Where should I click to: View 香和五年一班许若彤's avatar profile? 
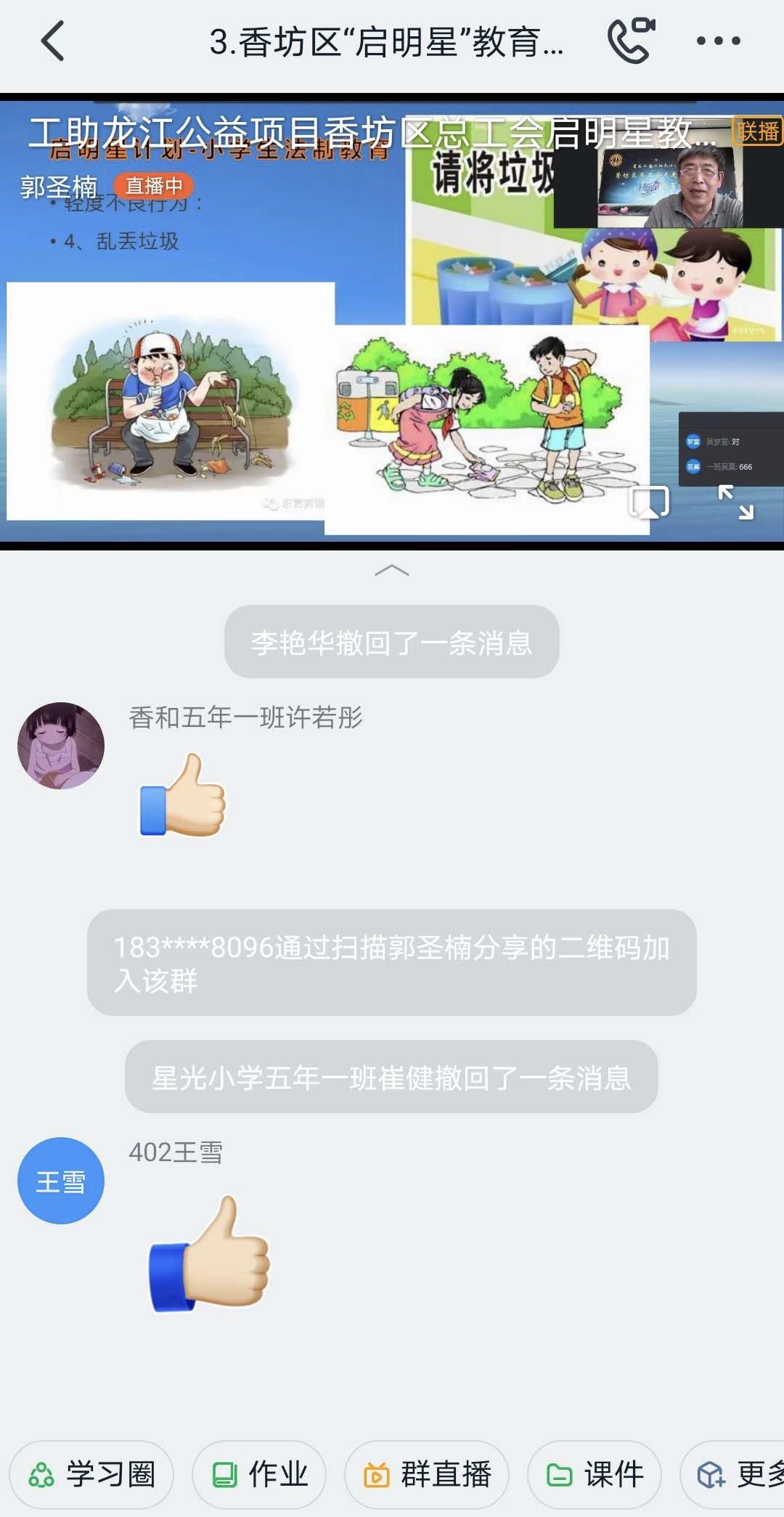(61, 746)
